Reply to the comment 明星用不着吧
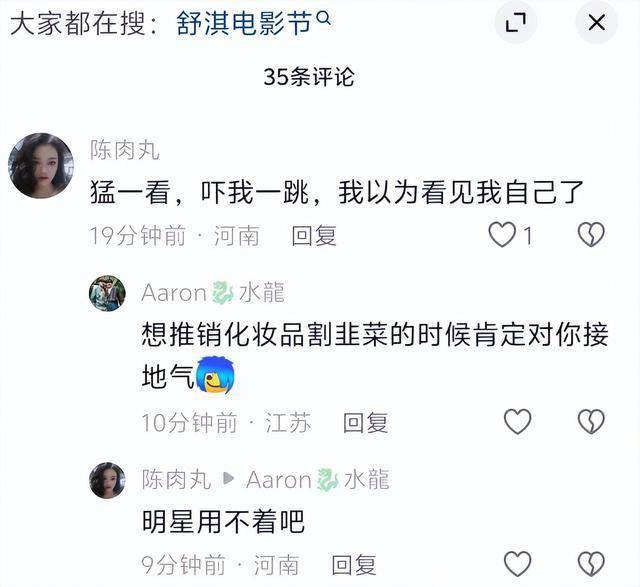Screen dimensions: 640x587 tap(353, 564)
